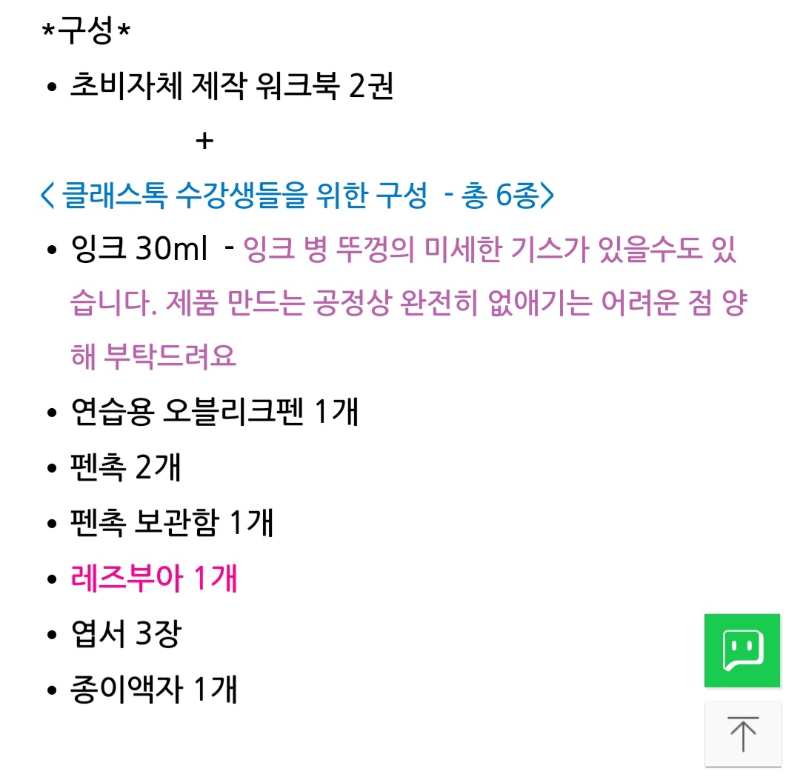
Task: Jump back to top of page
Action: (x=742, y=734)
